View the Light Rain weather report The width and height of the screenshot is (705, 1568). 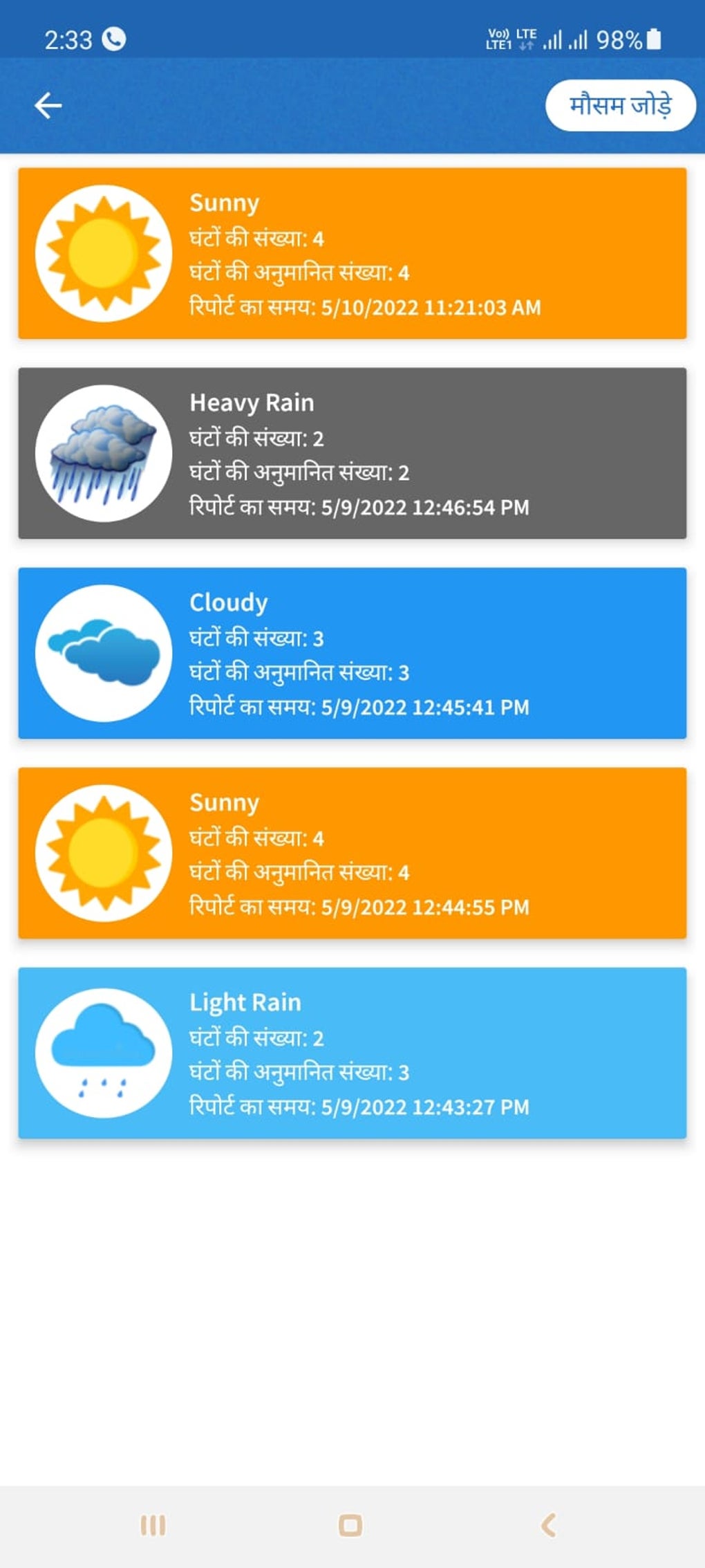(x=352, y=1053)
